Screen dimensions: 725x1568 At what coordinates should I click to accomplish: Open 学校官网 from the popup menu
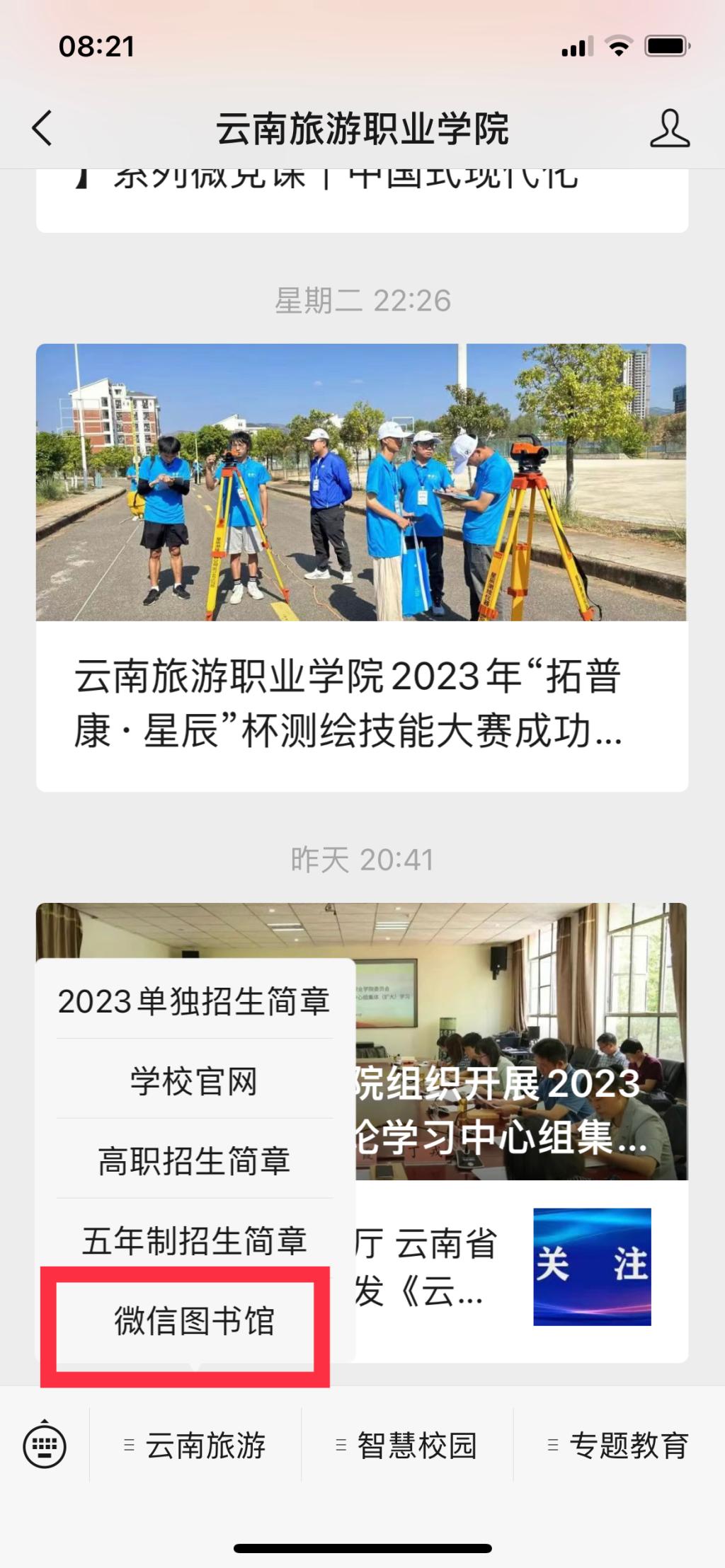click(x=194, y=1081)
